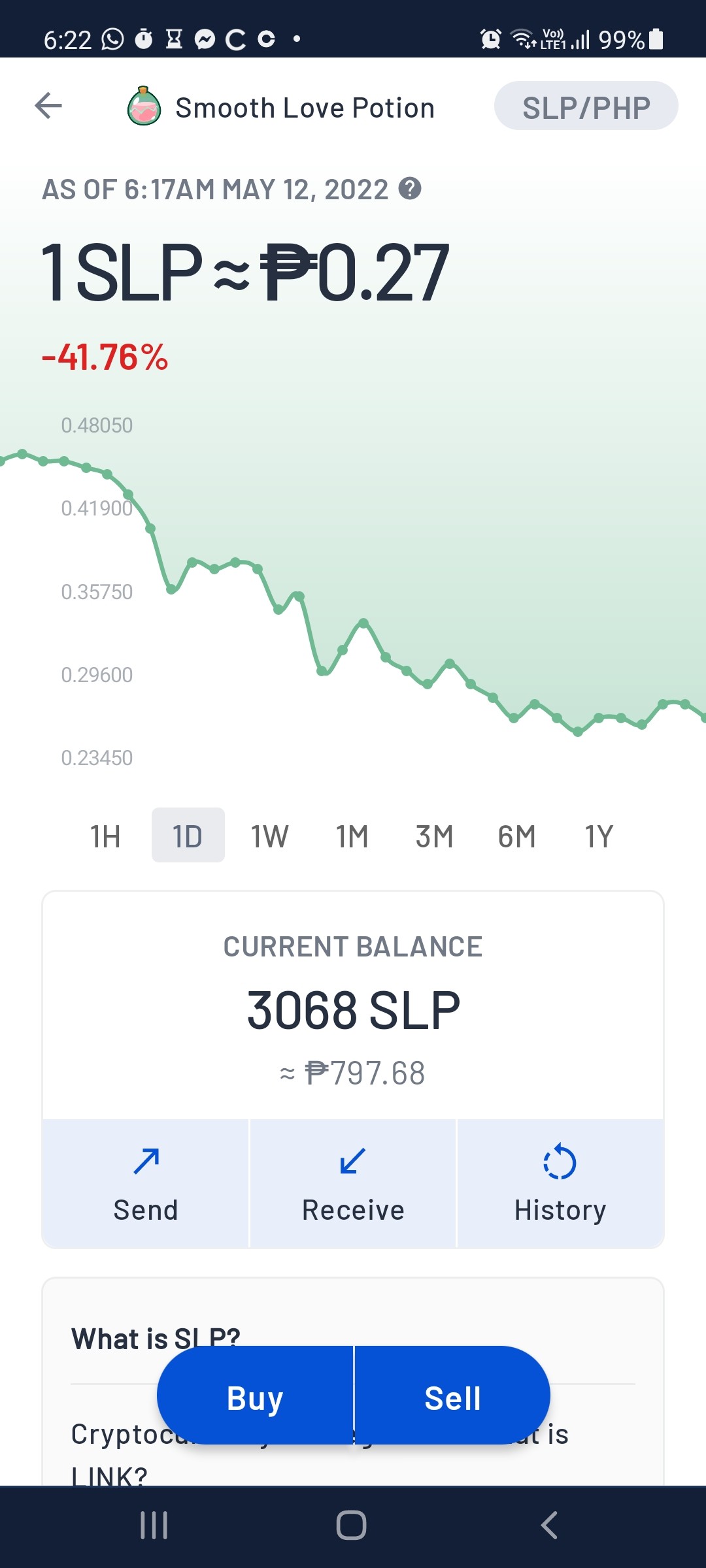Open recent apps from navigation bar
The image size is (706, 1568).
point(154,1526)
